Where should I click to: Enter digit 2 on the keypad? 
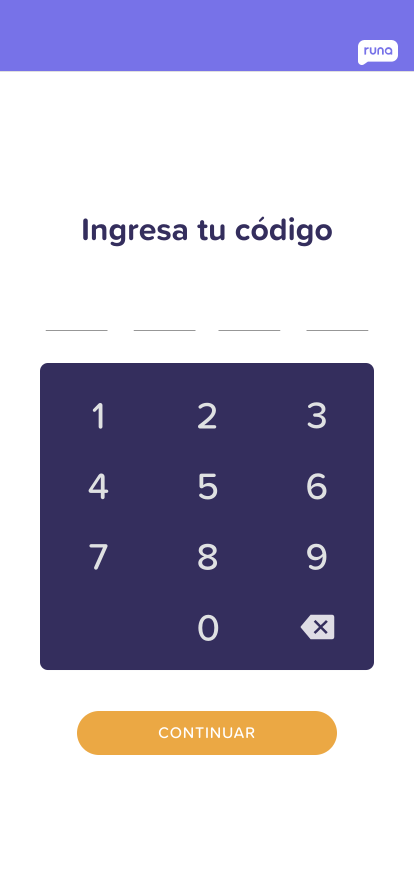click(207, 416)
